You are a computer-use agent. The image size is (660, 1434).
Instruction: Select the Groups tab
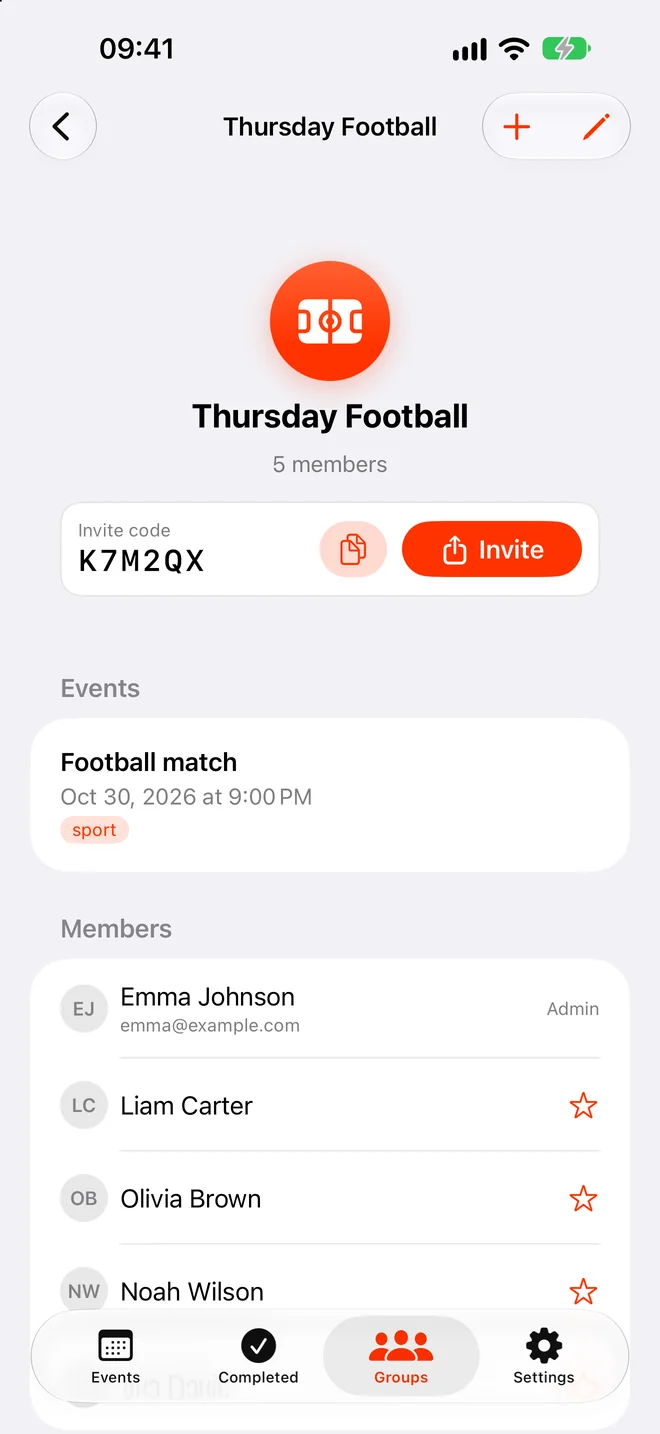click(x=401, y=1357)
